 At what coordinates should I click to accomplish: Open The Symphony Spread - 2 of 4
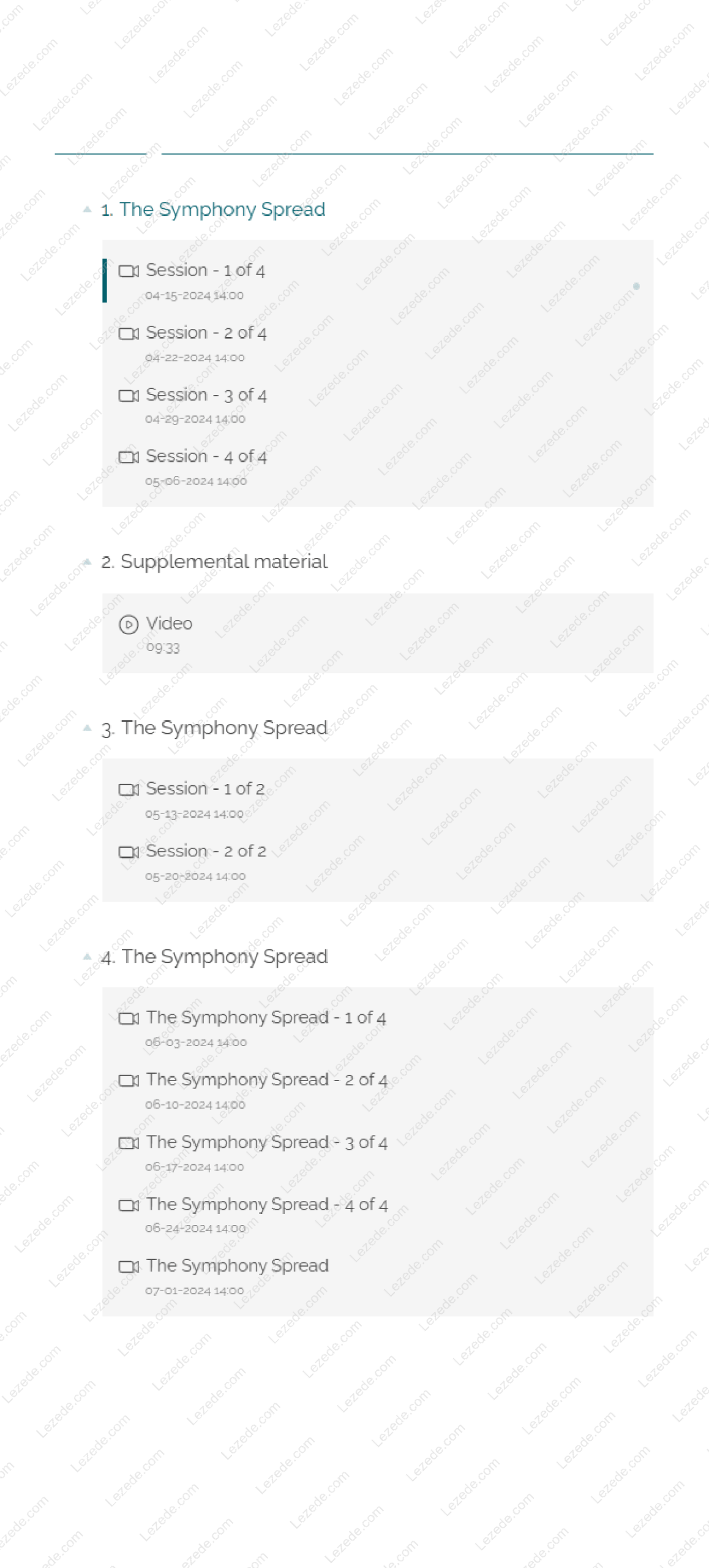tap(266, 1080)
